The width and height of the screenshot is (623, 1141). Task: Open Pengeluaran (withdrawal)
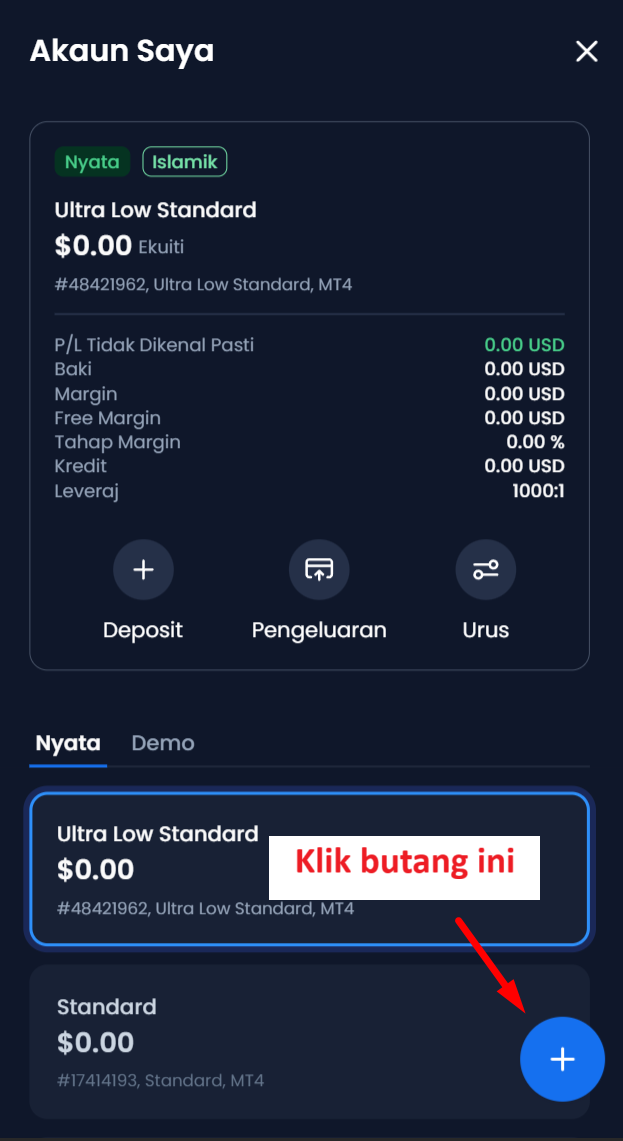319,570
